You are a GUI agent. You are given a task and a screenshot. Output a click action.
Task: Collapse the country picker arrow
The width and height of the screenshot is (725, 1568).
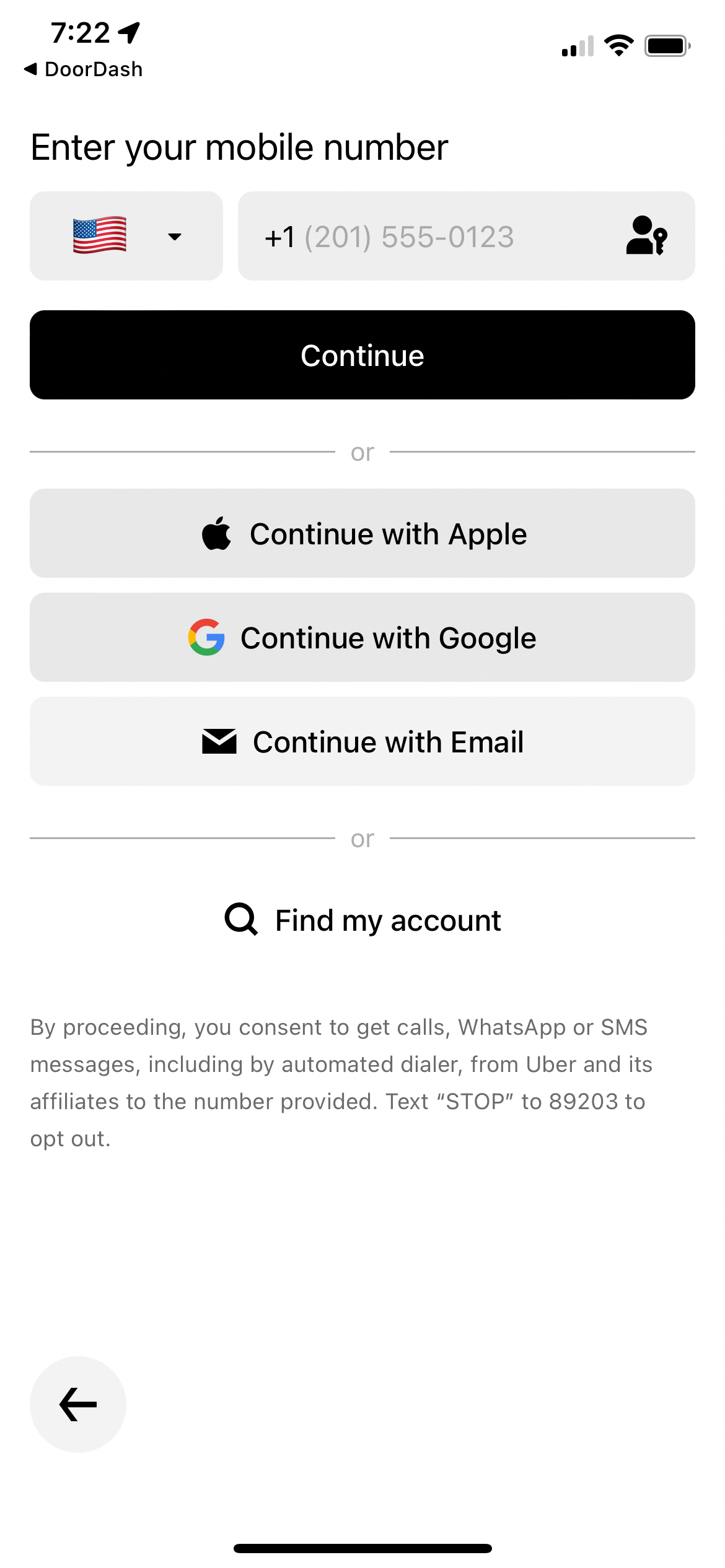[x=175, y=237]
